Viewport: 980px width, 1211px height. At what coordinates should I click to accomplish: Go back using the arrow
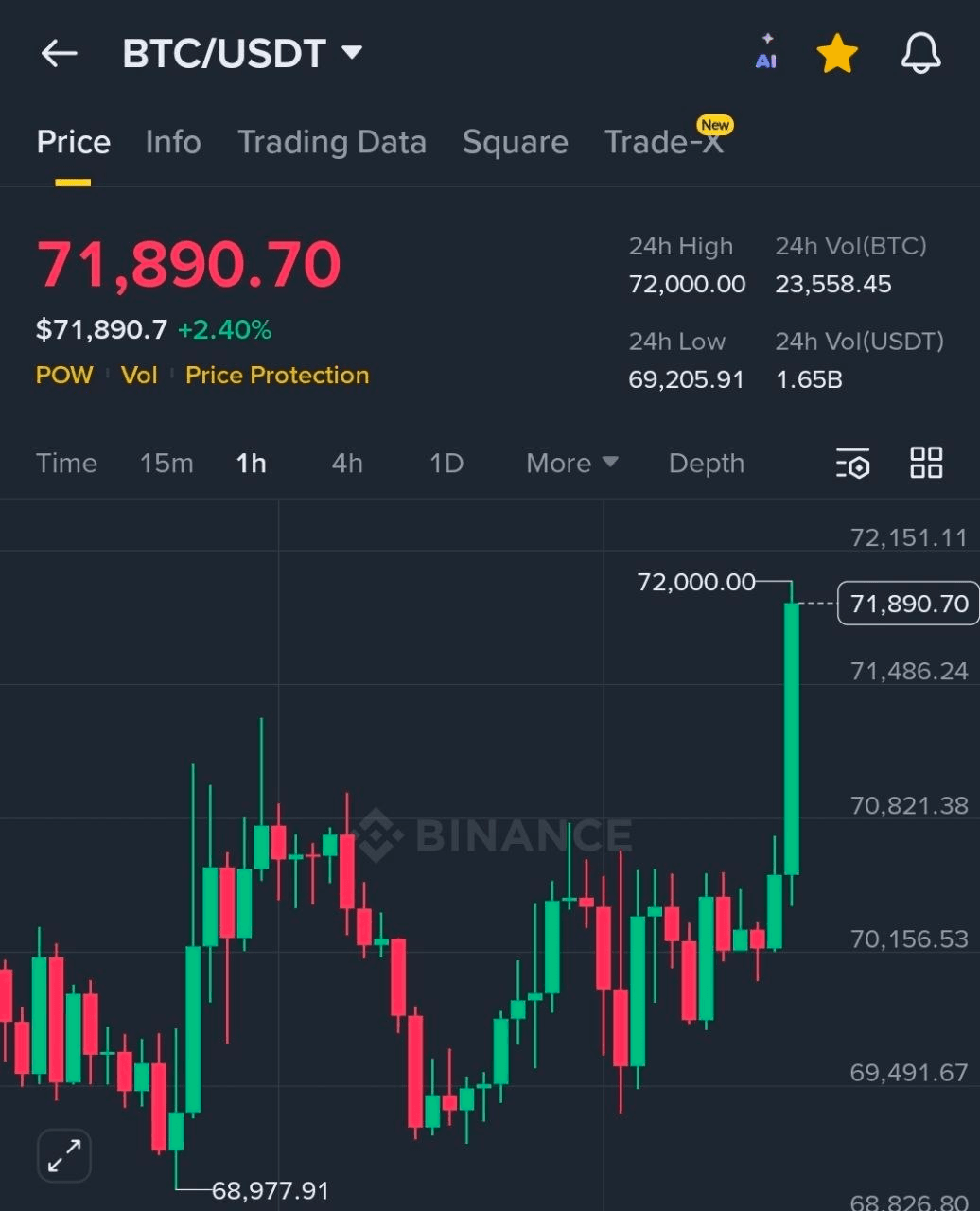[59, 53]
